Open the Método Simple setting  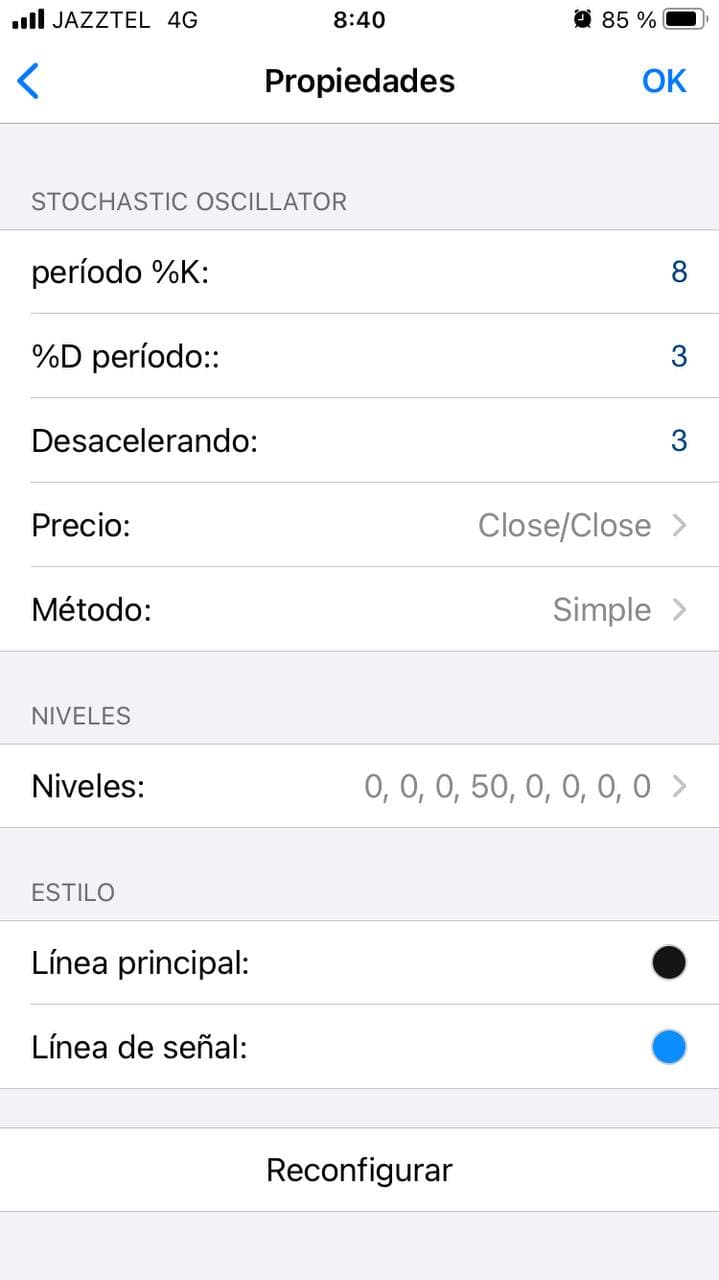click(601, 610)
